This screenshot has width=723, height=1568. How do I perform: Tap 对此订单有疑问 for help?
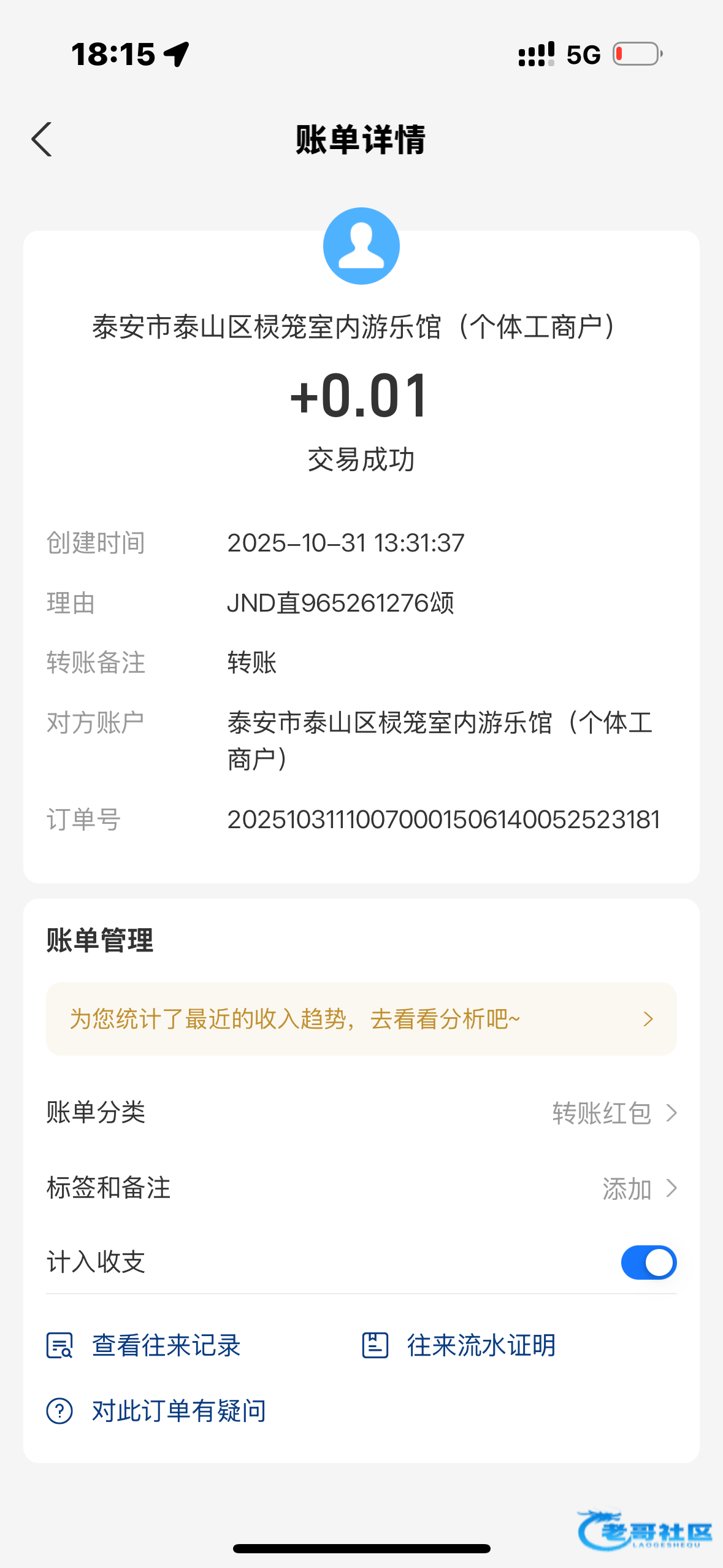click(x=157, y=1411)
